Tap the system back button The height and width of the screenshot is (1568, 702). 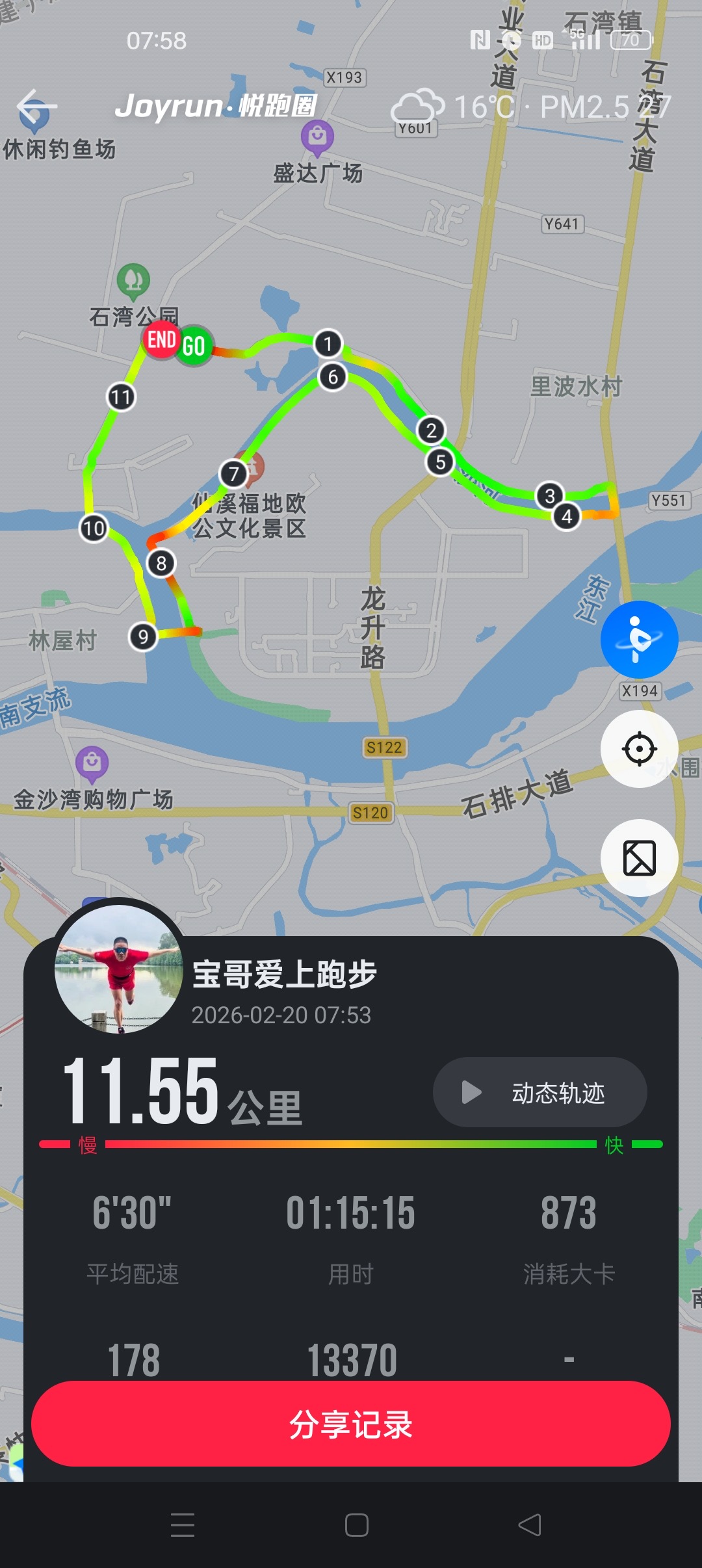point(530,1525)
